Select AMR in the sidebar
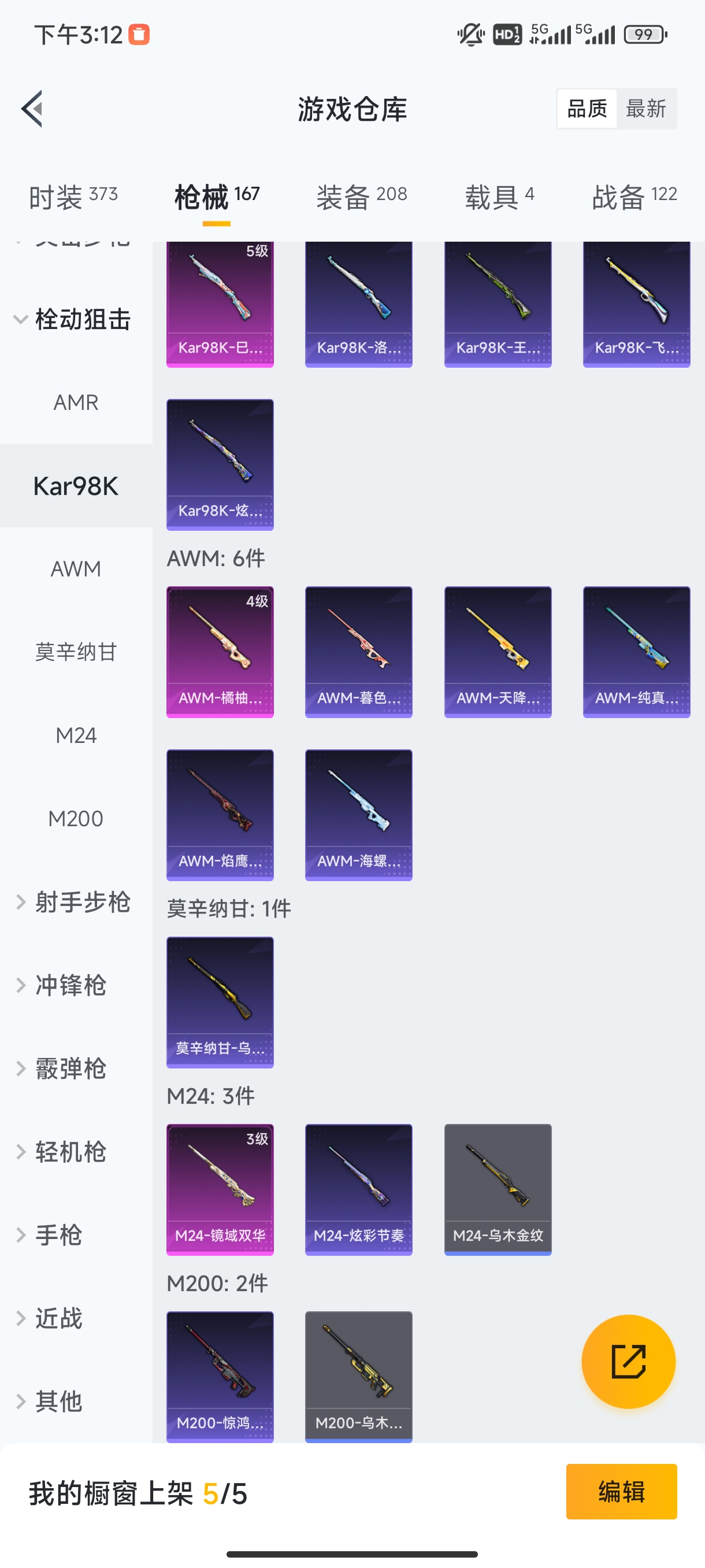The image size is (705, 1568). [x=76, y=402]
